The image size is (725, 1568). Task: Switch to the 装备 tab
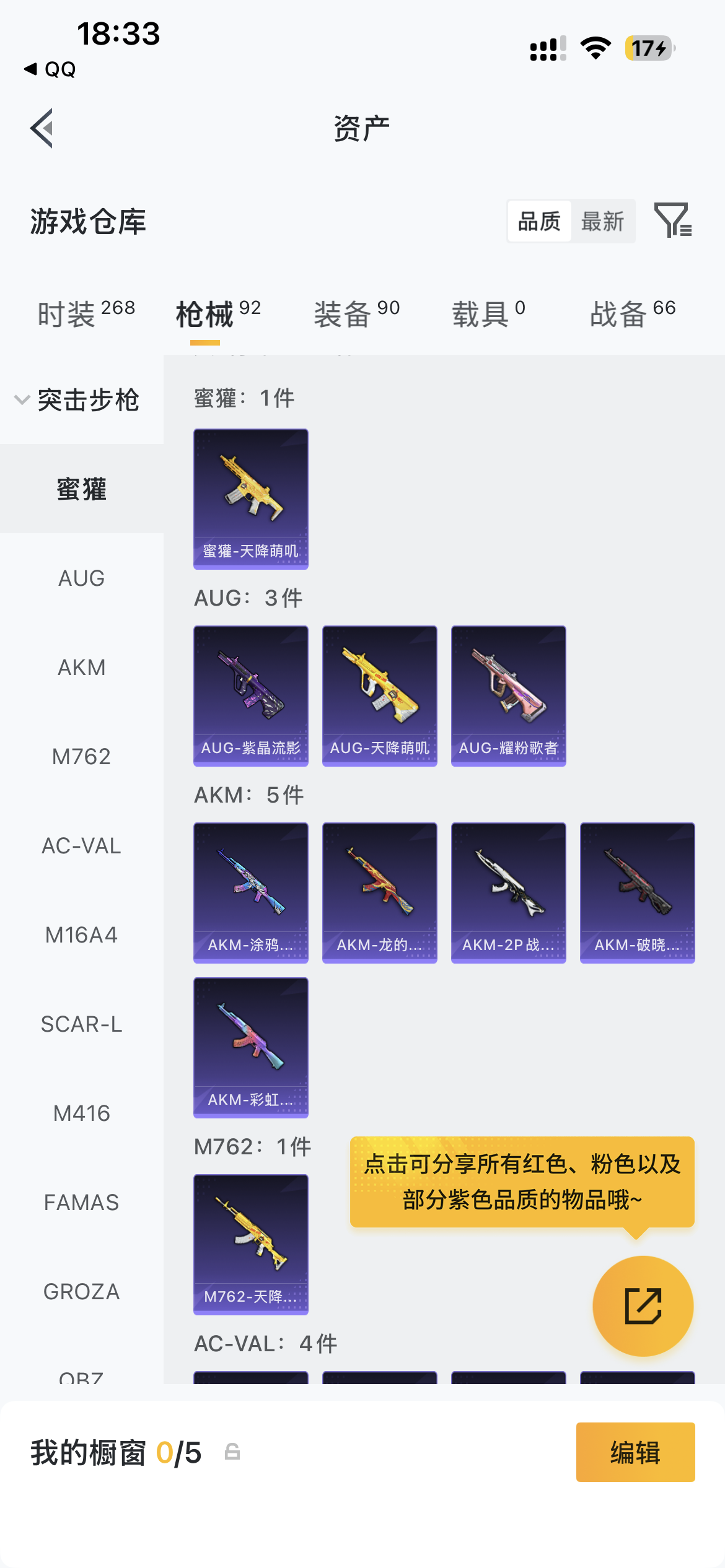357,313
